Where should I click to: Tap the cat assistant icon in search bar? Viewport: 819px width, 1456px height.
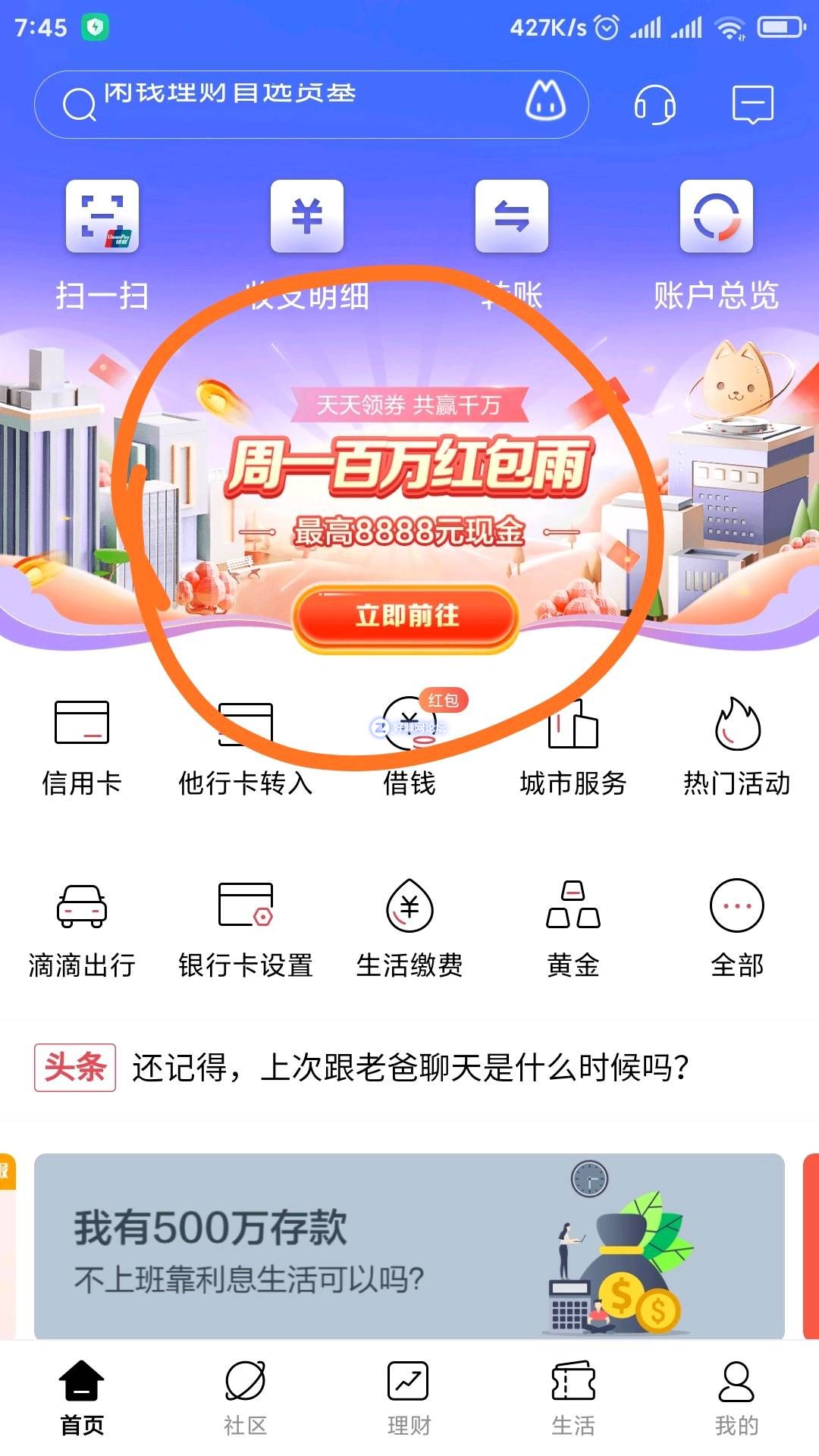point(545,102)
